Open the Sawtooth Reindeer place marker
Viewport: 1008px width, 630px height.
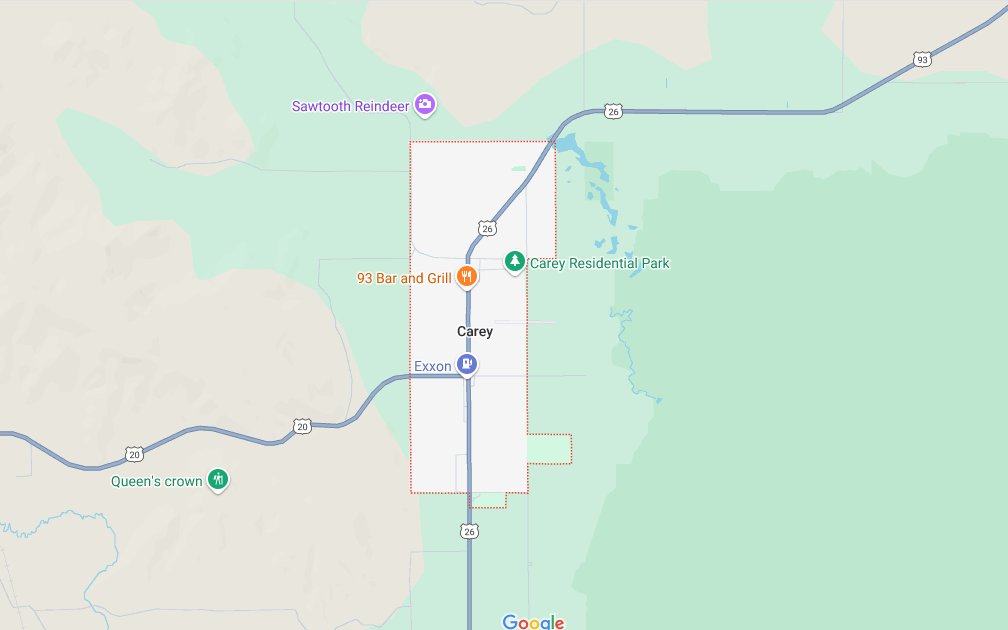(426, 104)
